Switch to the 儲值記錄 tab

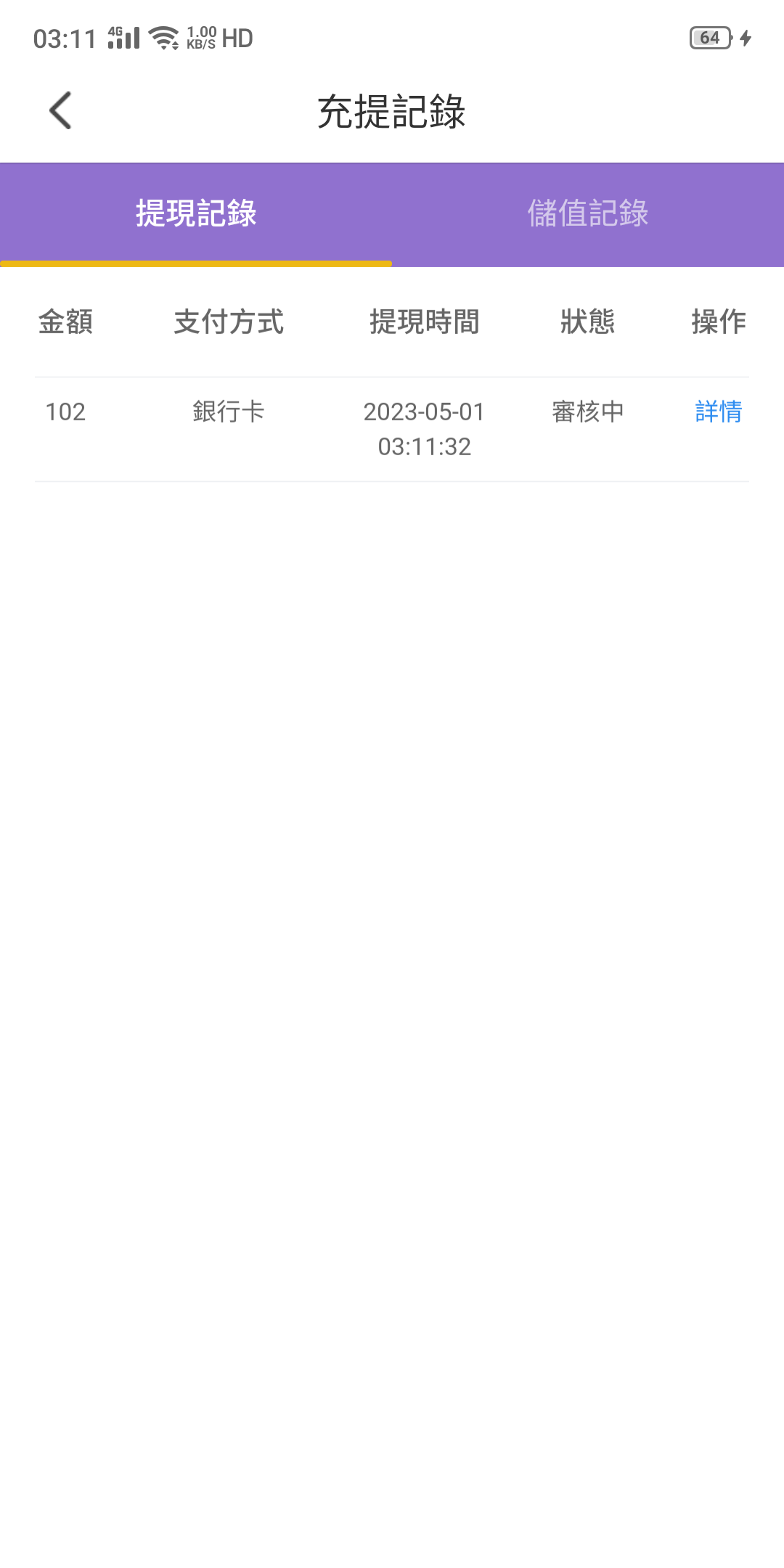587,213
